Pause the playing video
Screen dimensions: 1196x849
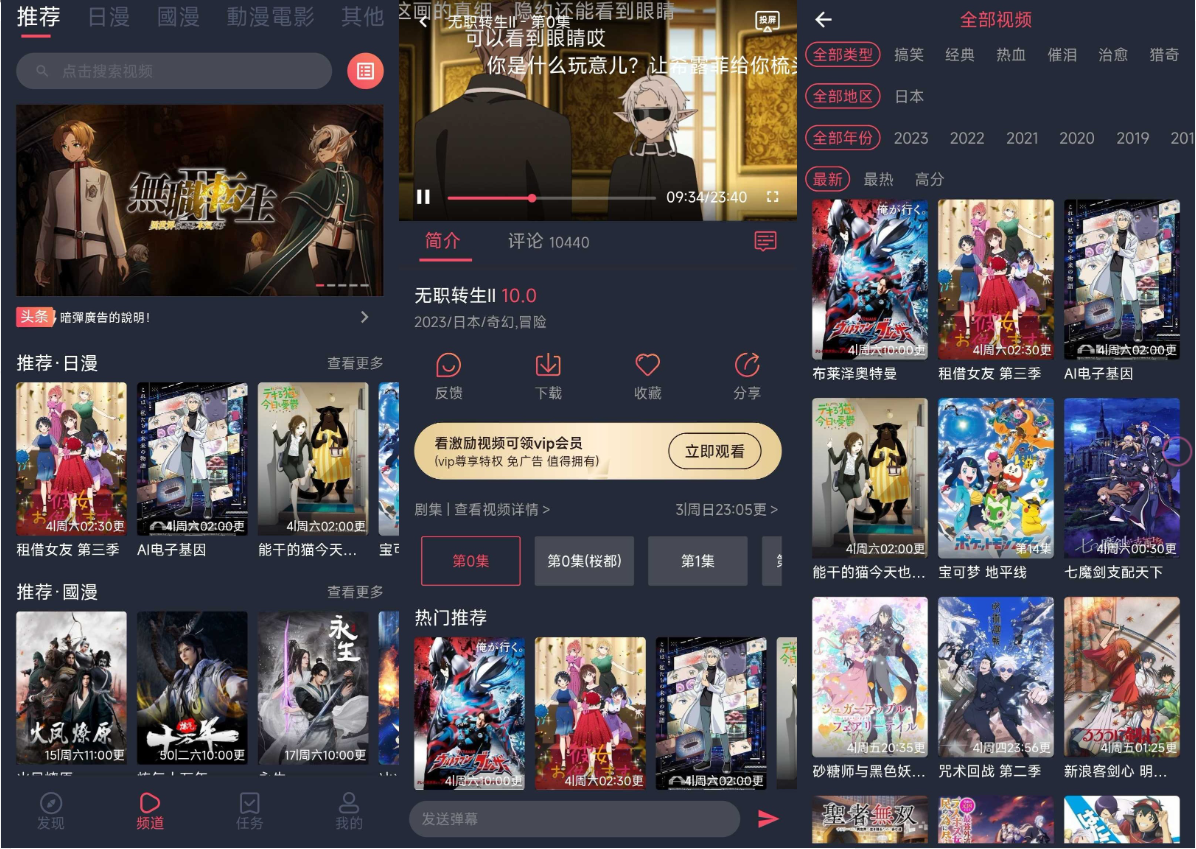pyautogui.click(x=423, y=197)
